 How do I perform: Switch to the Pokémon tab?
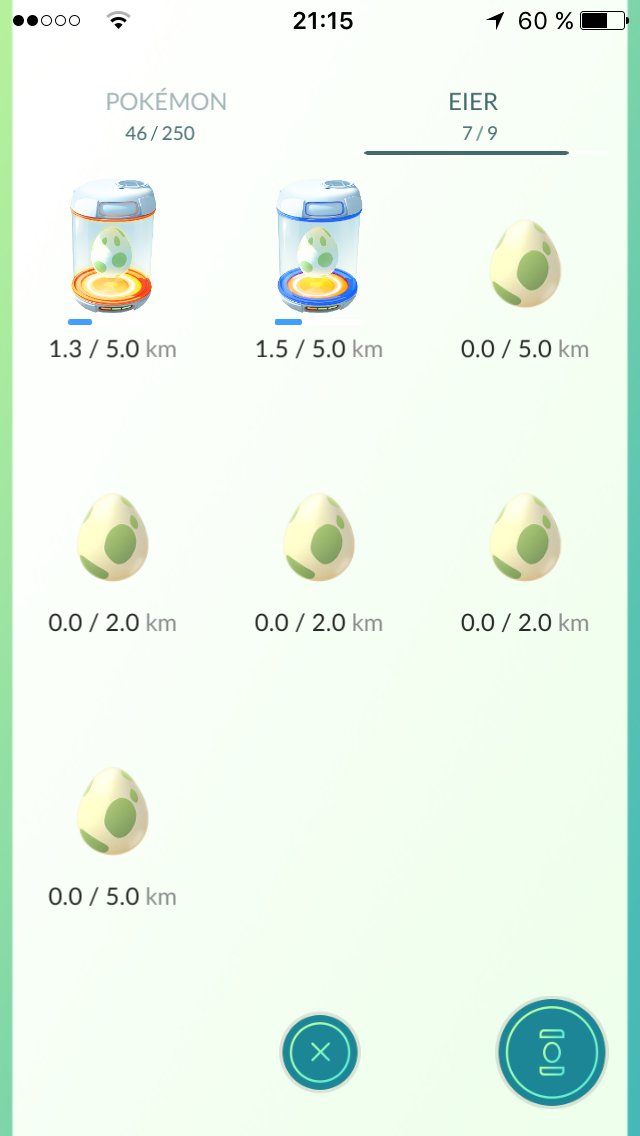click(x=166, y=114)
